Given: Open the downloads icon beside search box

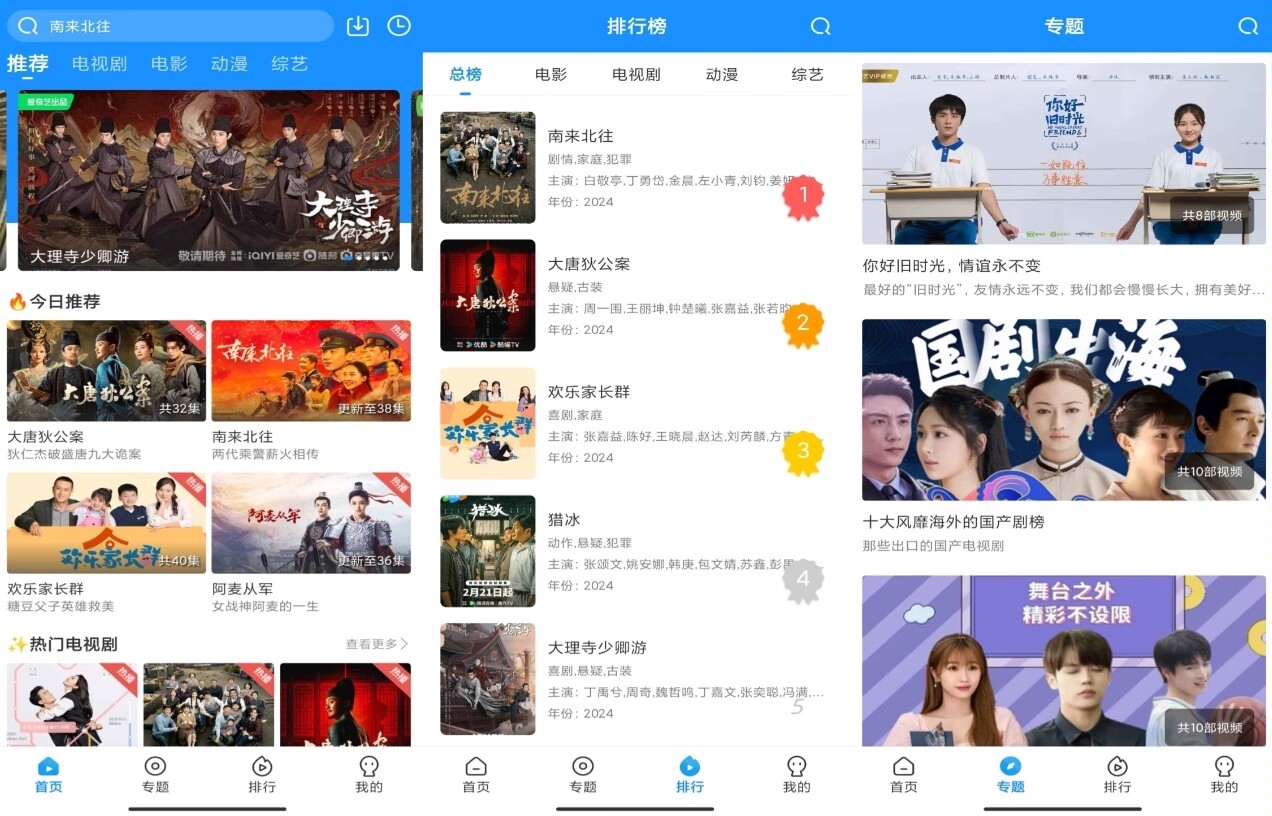Looking at the screenshot, I should (358, 26).
